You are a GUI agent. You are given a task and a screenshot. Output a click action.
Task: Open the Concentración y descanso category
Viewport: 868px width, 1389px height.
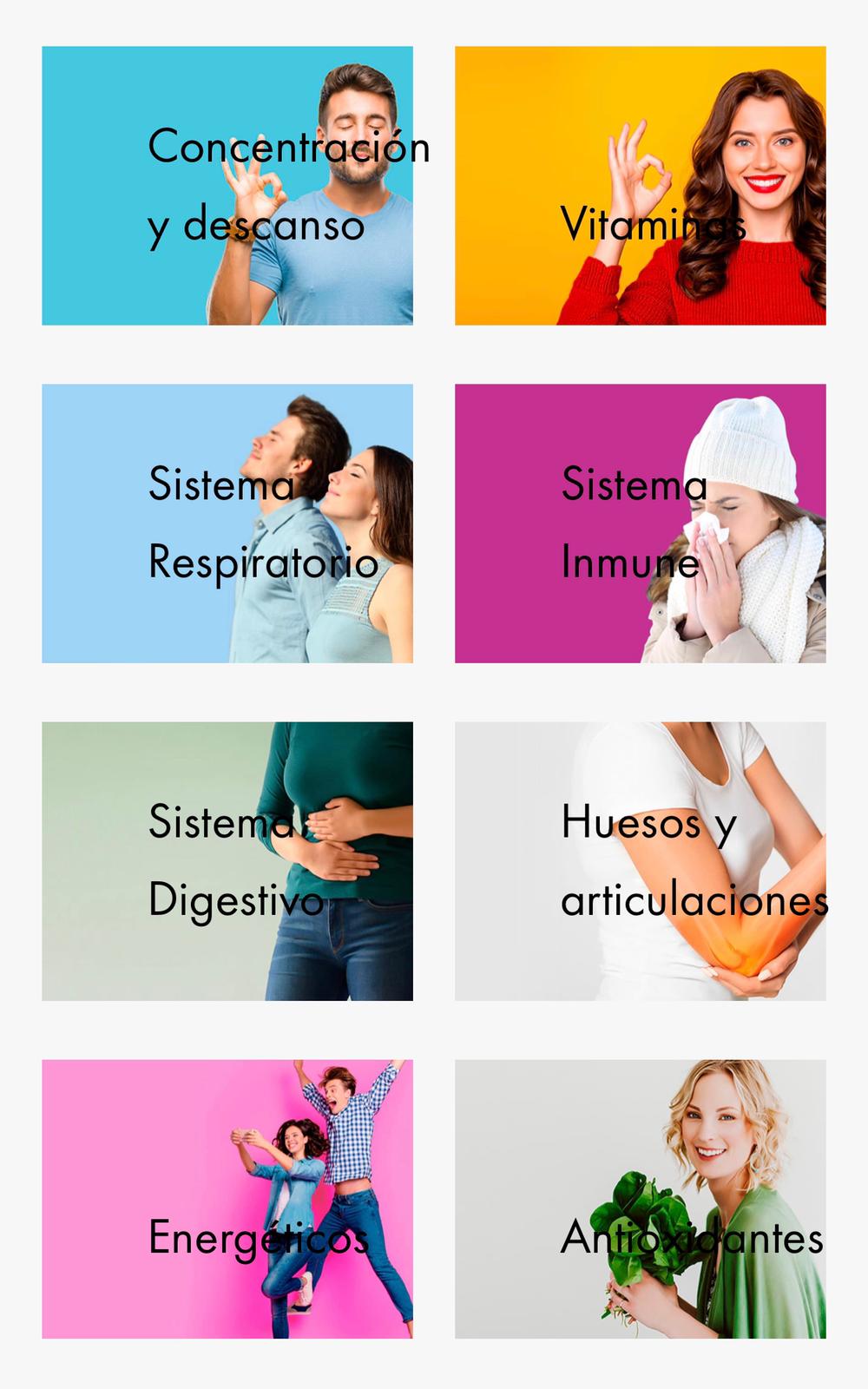[x=227, y=186]
